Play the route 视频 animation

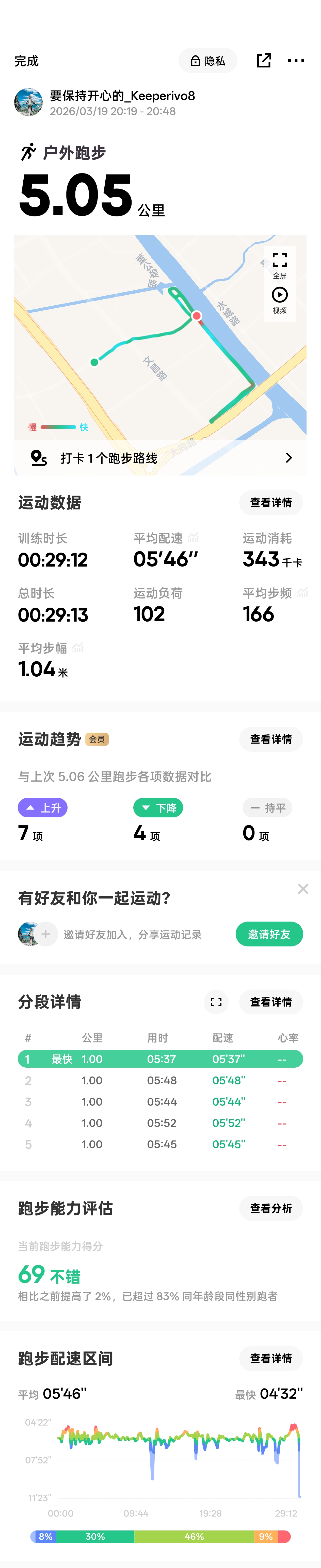(280, 299)
